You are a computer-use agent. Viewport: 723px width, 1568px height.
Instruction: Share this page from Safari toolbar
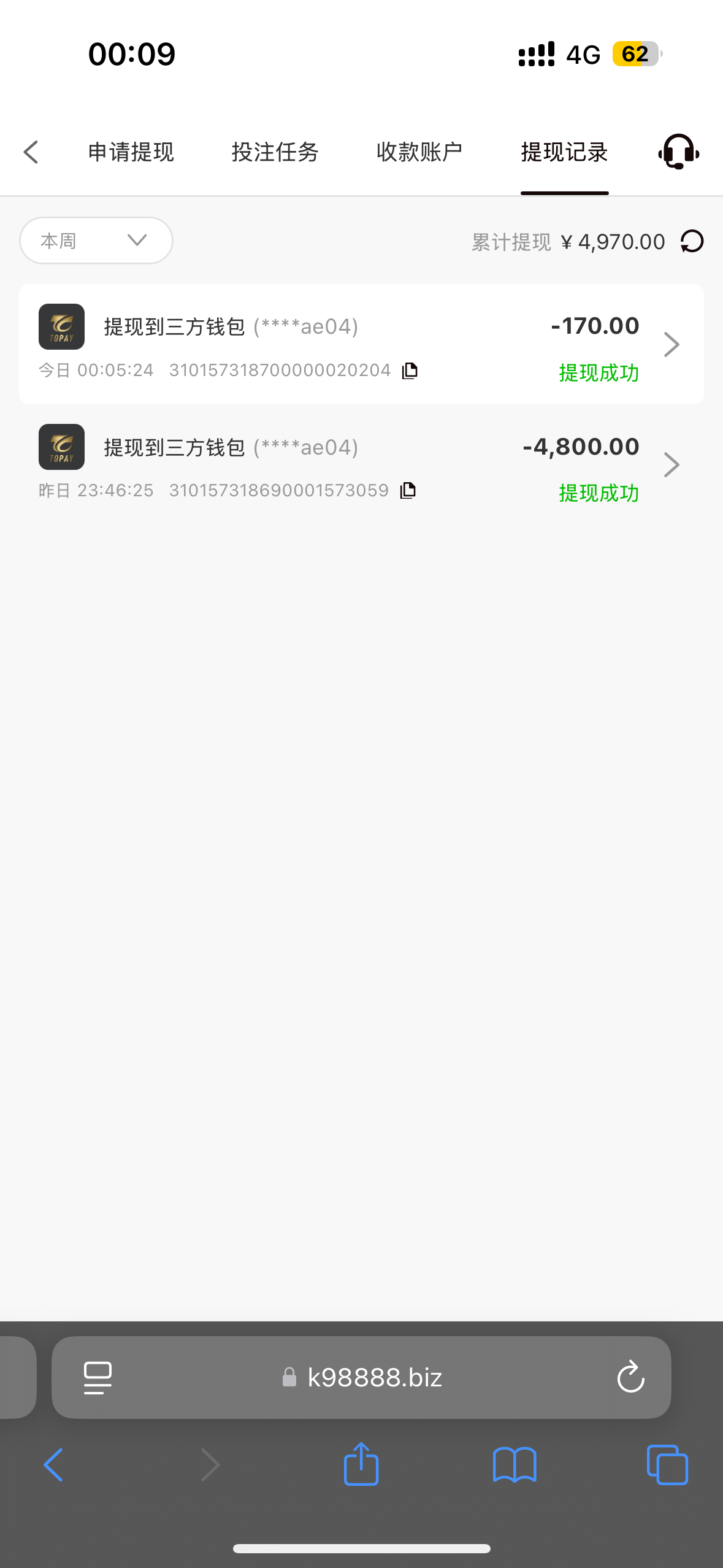click(361, 1464)
